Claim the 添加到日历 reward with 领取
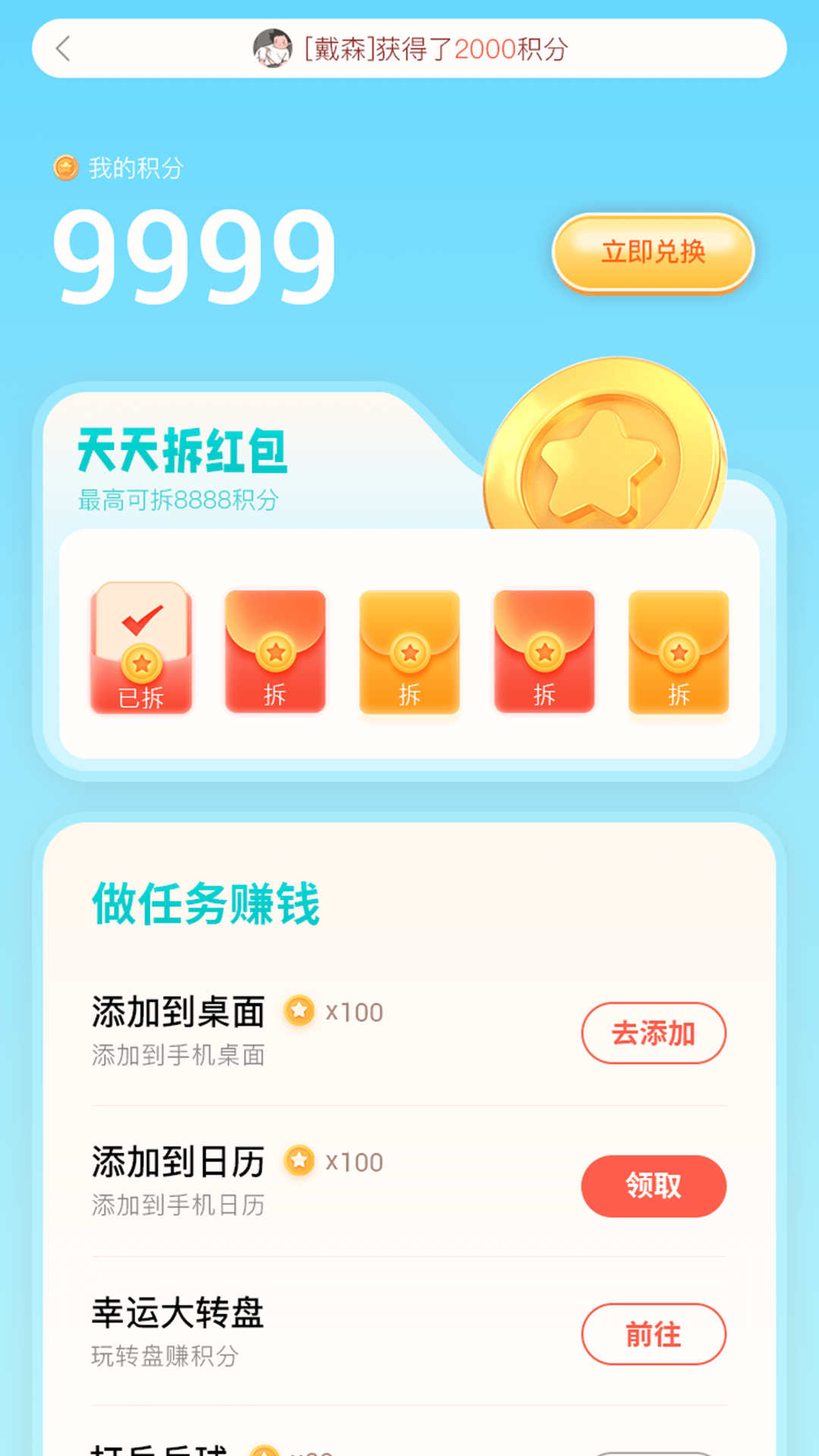 pos(653,1185)
